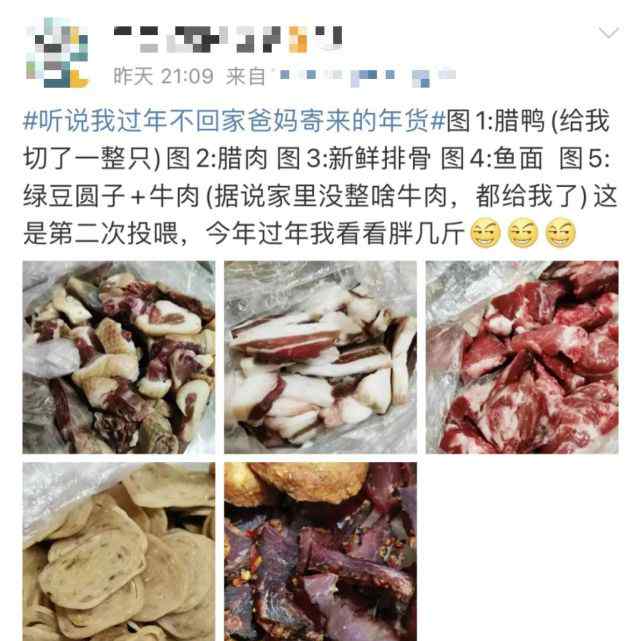
Task: Open the blurred username profile
Action: point(228,39)
